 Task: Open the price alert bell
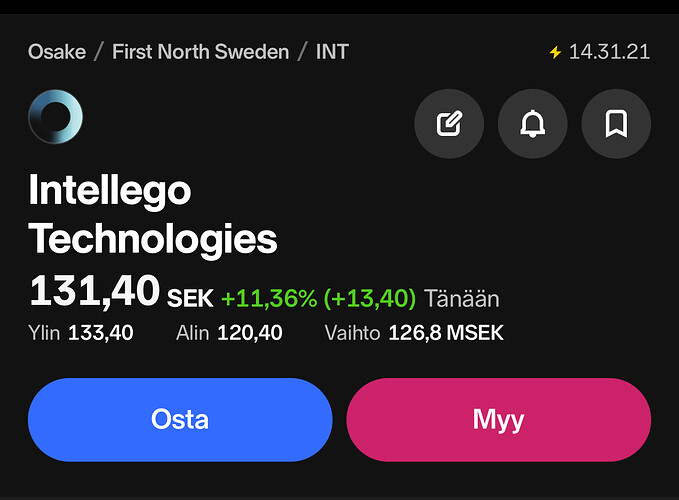(x=532, y=124)
